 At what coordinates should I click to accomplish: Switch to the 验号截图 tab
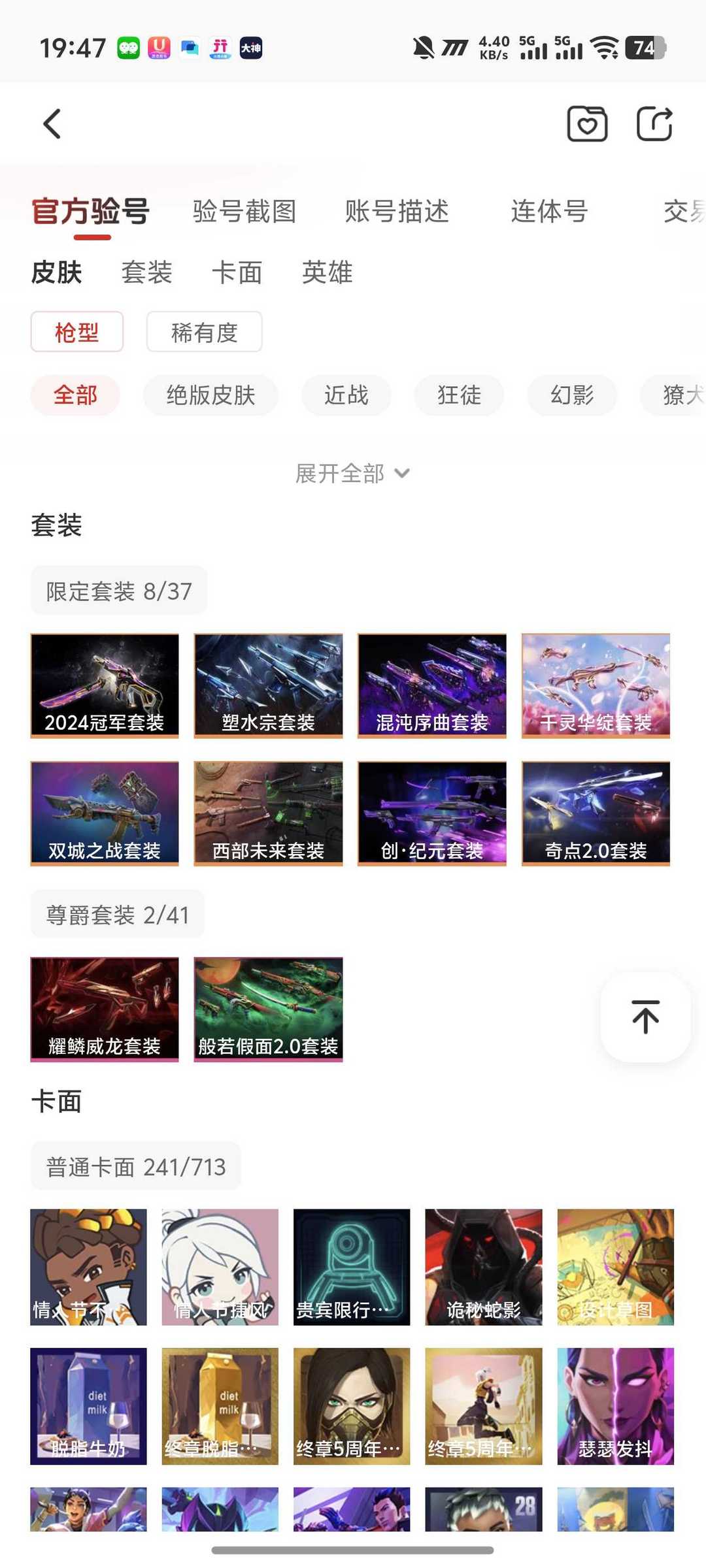click(x=244, y=211)
